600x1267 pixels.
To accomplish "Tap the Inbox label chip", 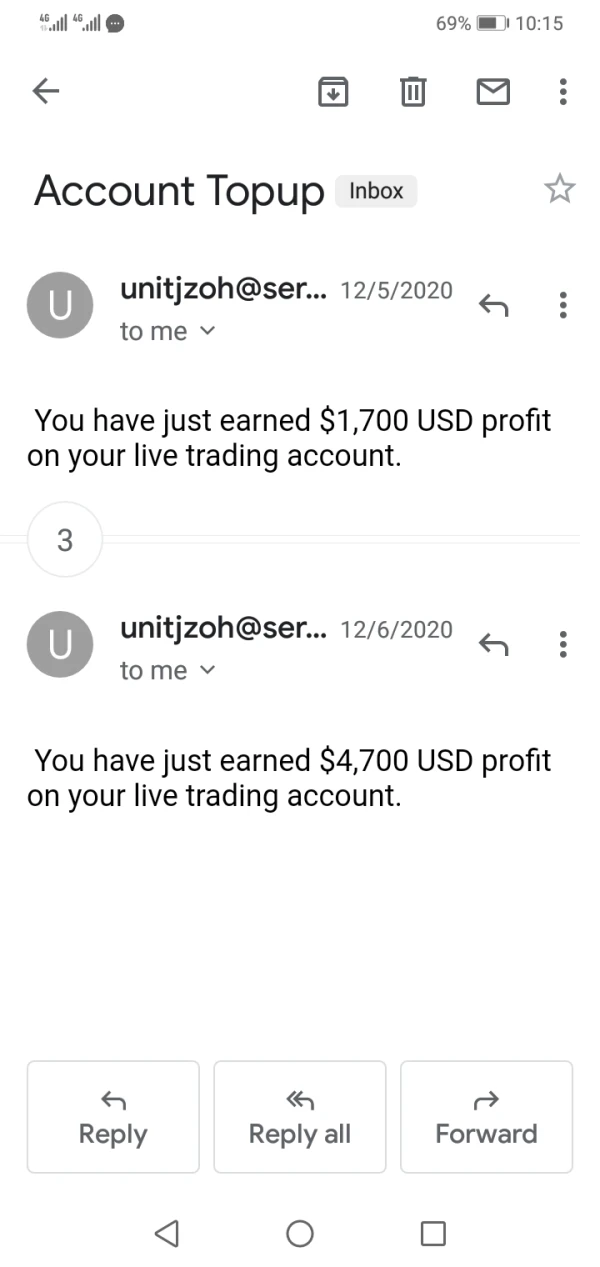I will tap(376, 191).
